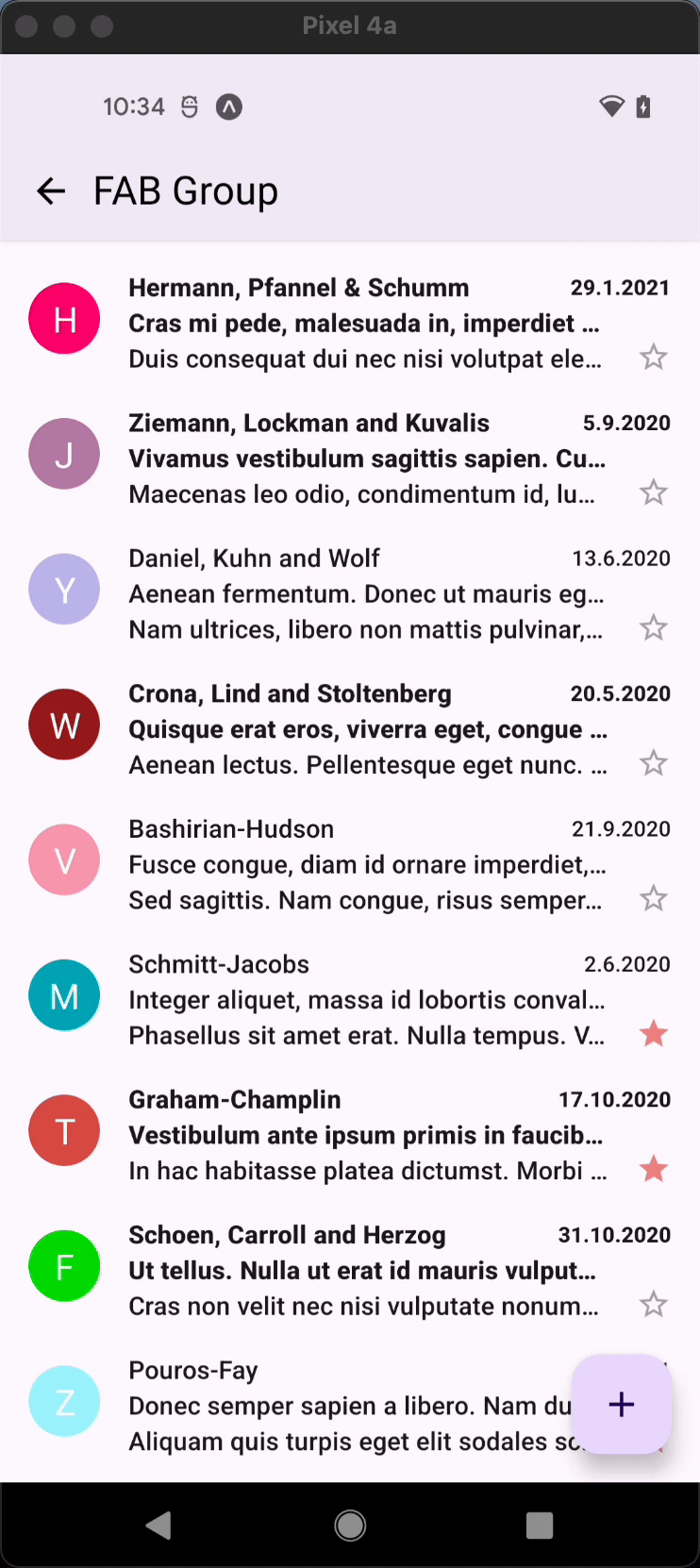This screenshot has height=1568, width=700.
Task: Tap the plus floating action button
Action: tap(622, 1405)
